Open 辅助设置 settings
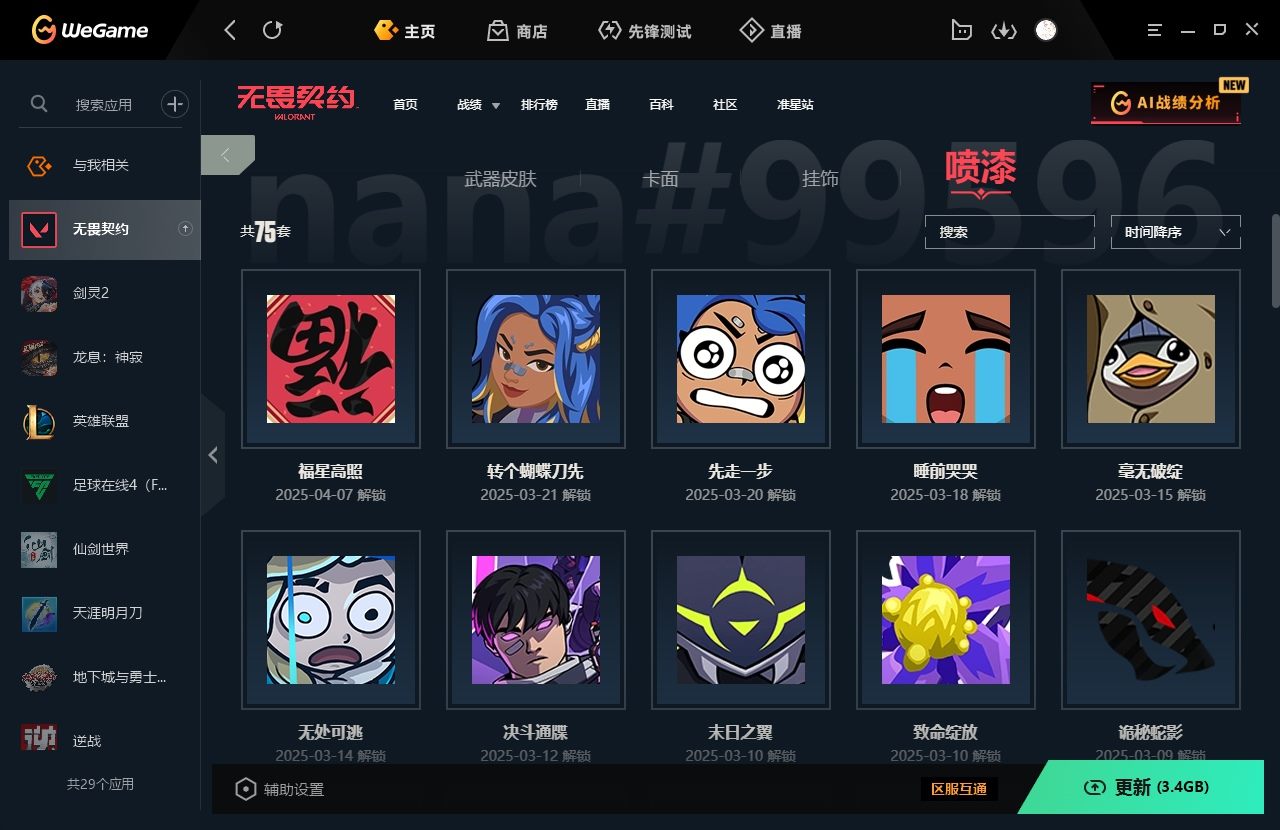 tap(280, 789)
